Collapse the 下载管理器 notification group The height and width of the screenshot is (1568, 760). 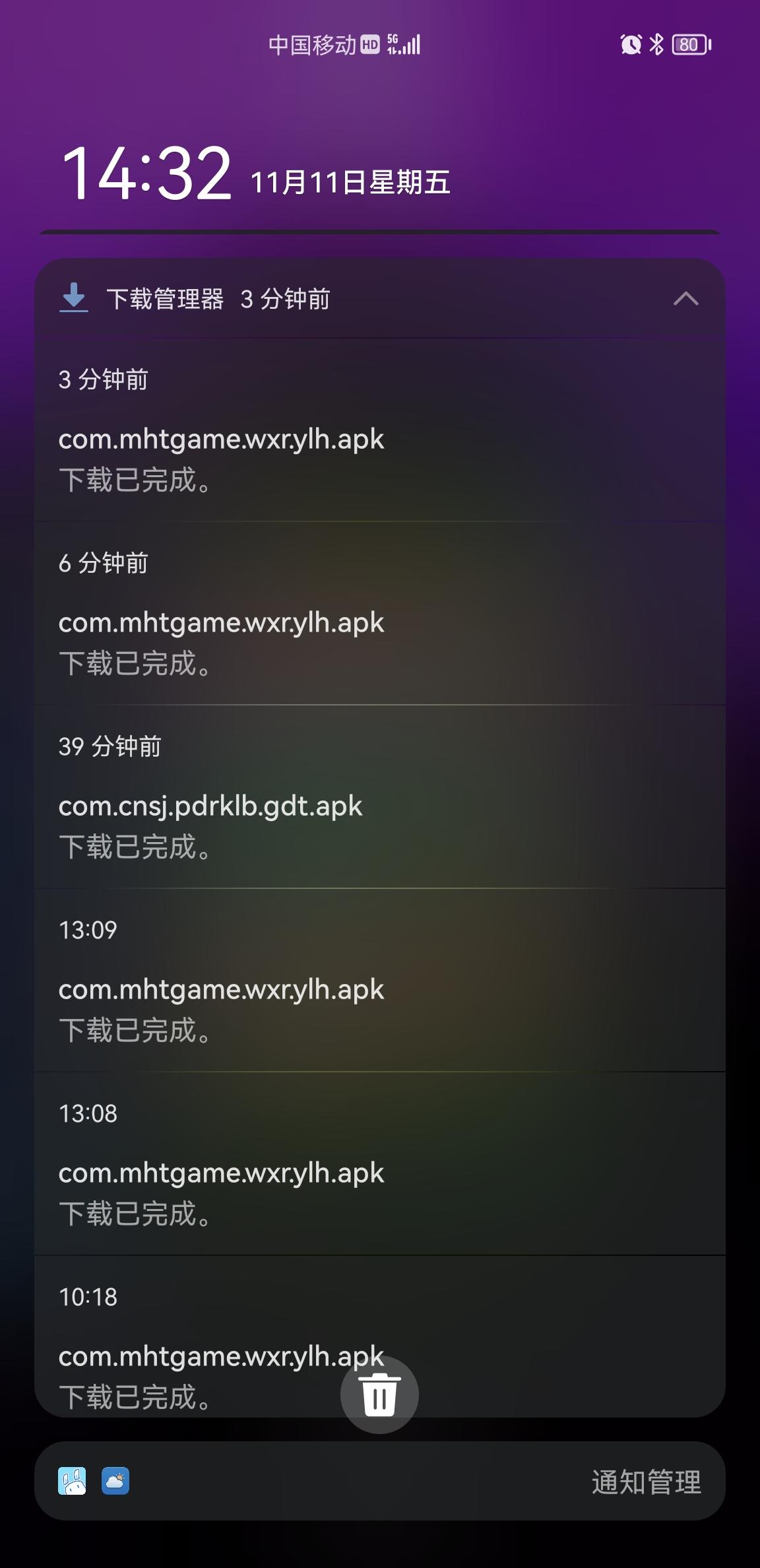pyautogui.click(x=685, y=299)
